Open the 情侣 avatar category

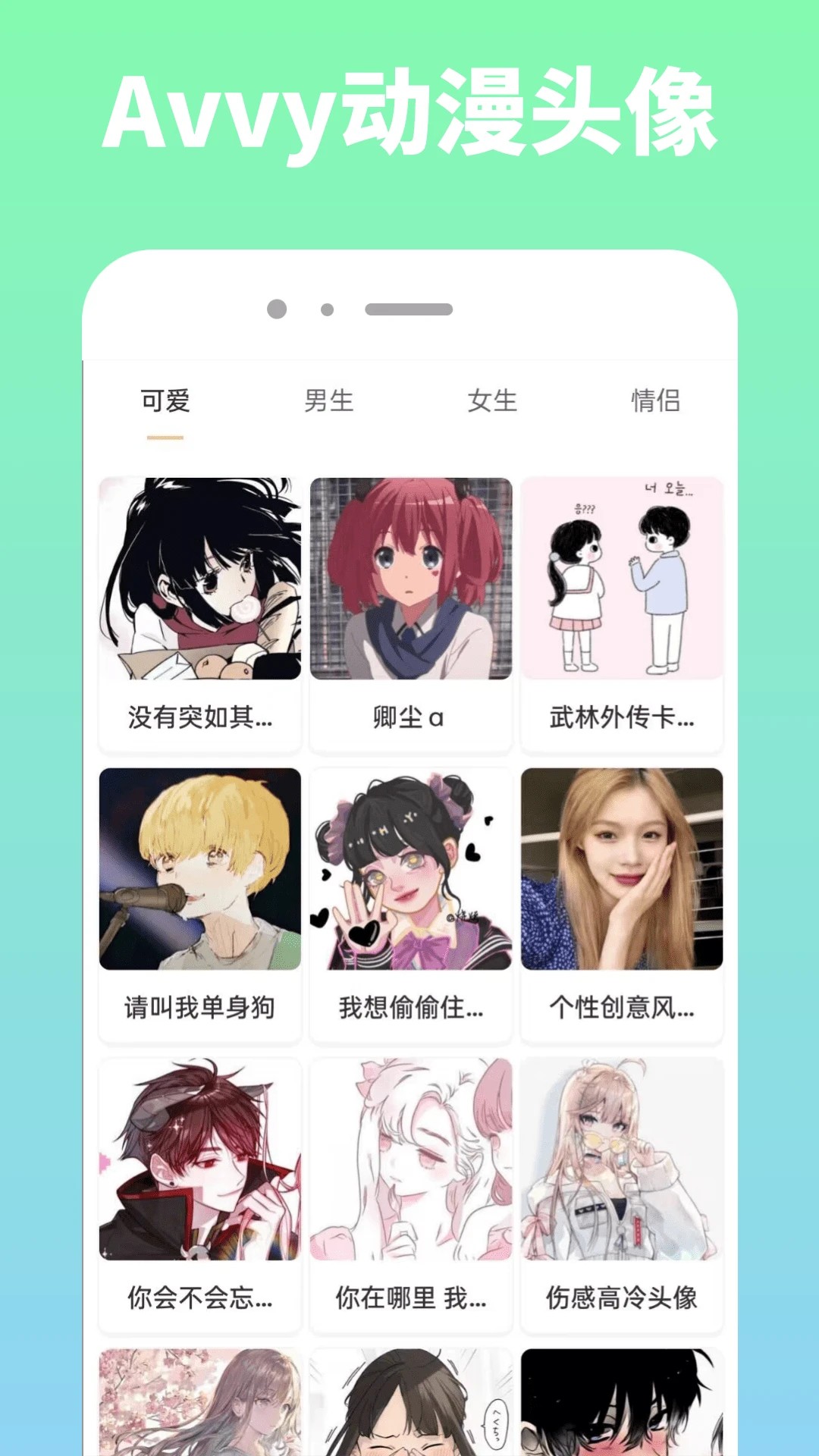point(658,402)
